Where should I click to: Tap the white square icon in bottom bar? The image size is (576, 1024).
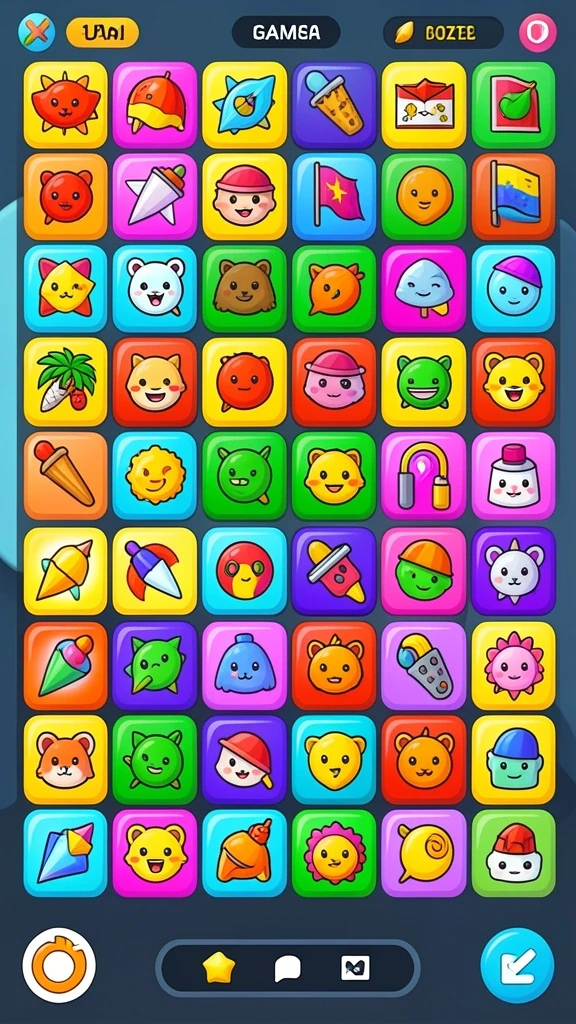pyautogui.click(x=355, y=968)
